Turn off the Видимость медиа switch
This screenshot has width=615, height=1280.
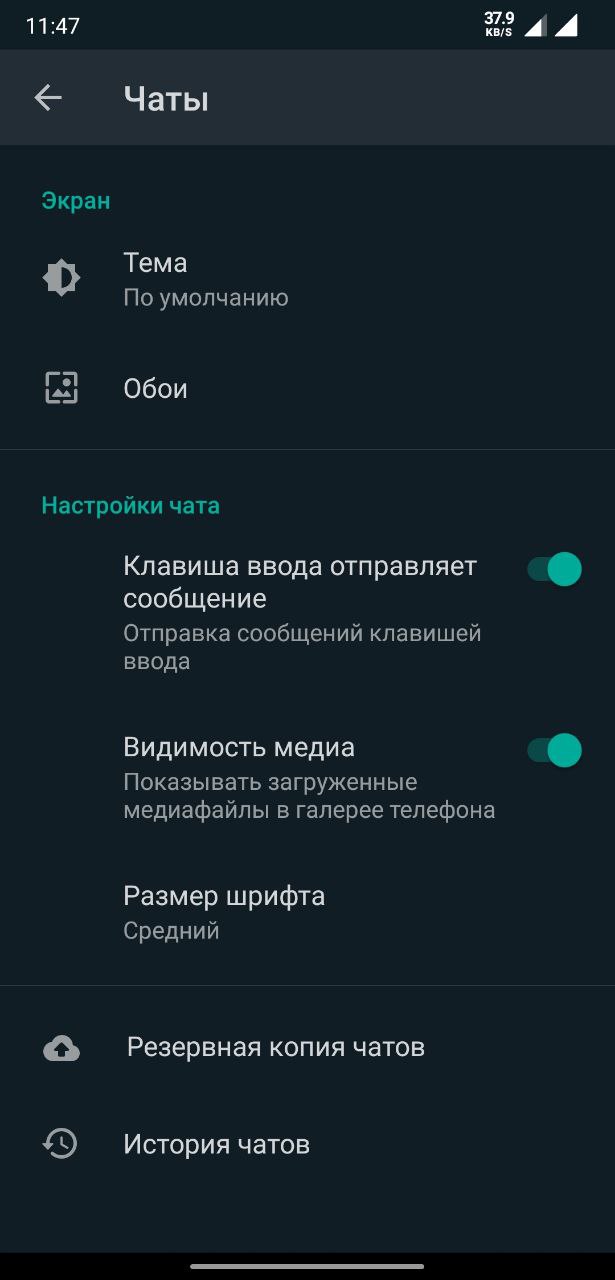pos(554,750)
